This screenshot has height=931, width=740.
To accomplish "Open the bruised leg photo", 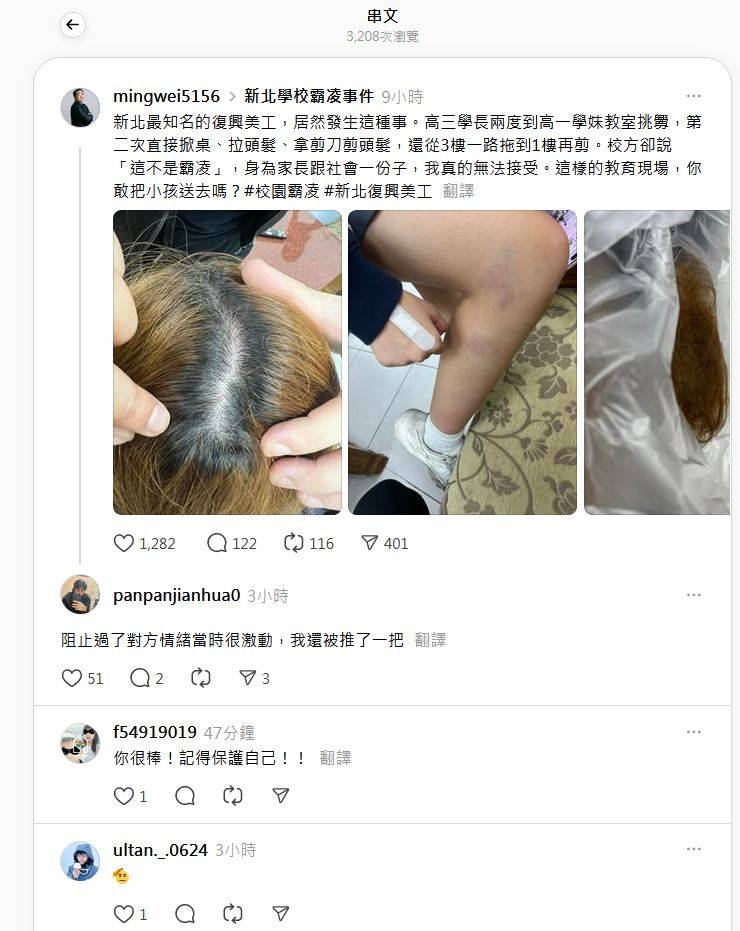I will pyautogui.click(x=462, y=362).
